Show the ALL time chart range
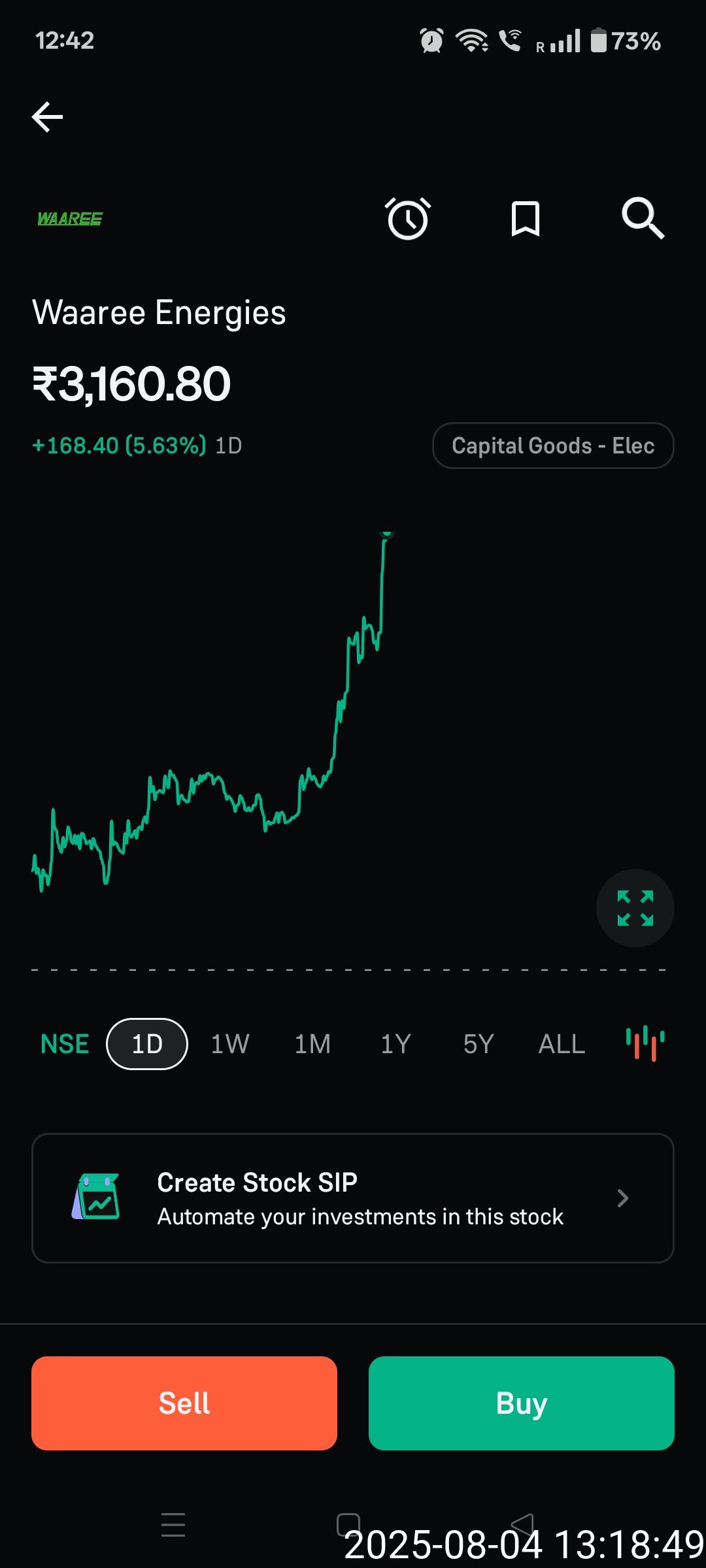Image resolution: width=706 pixels, height=1568 pixels. [562, 1044]
